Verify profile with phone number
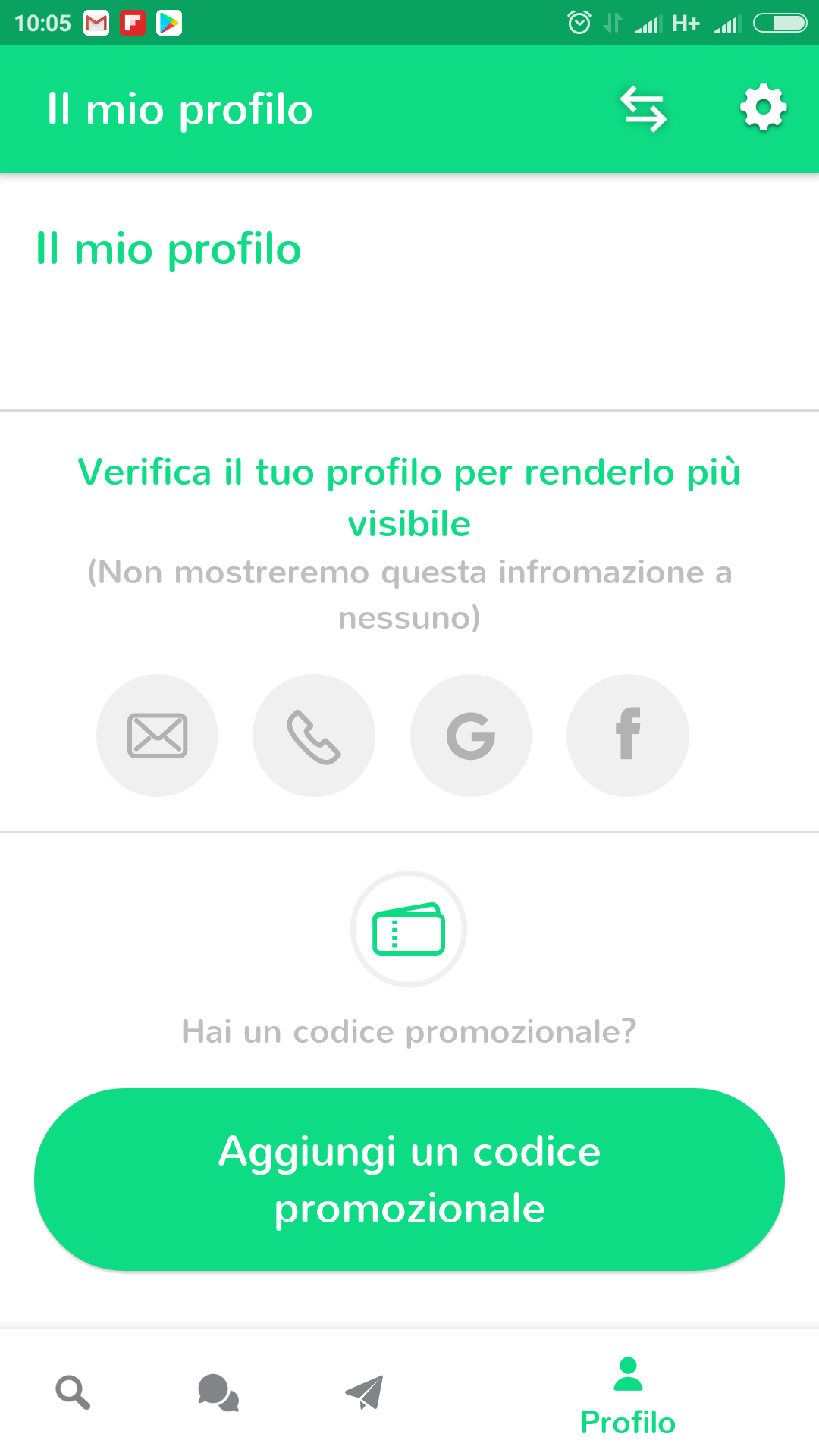 click(314, 736)
